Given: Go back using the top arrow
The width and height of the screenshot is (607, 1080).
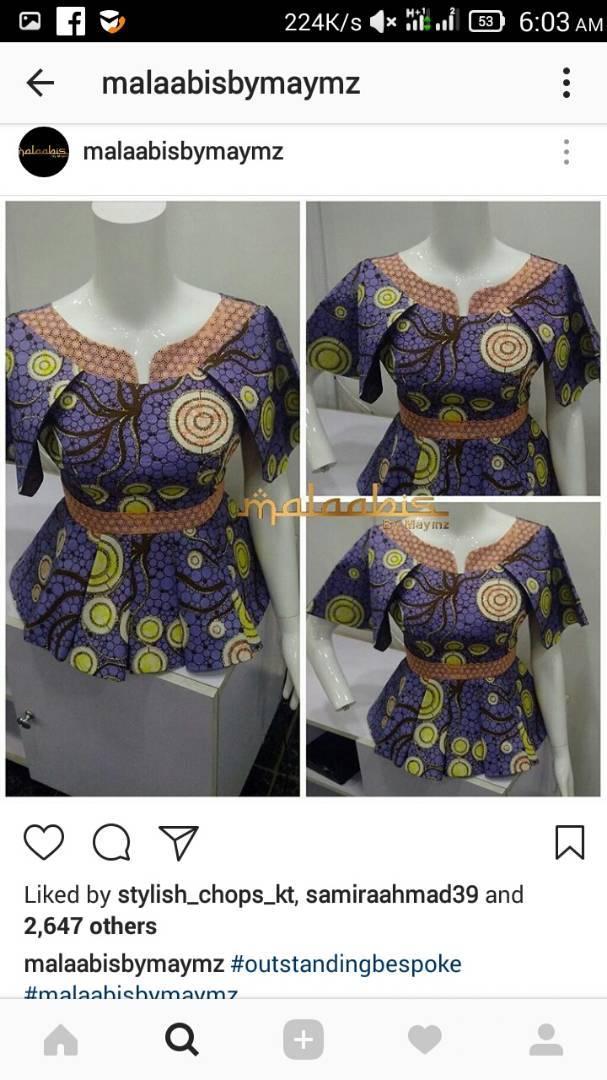Looking at the screenshot, I should point(40,83).
